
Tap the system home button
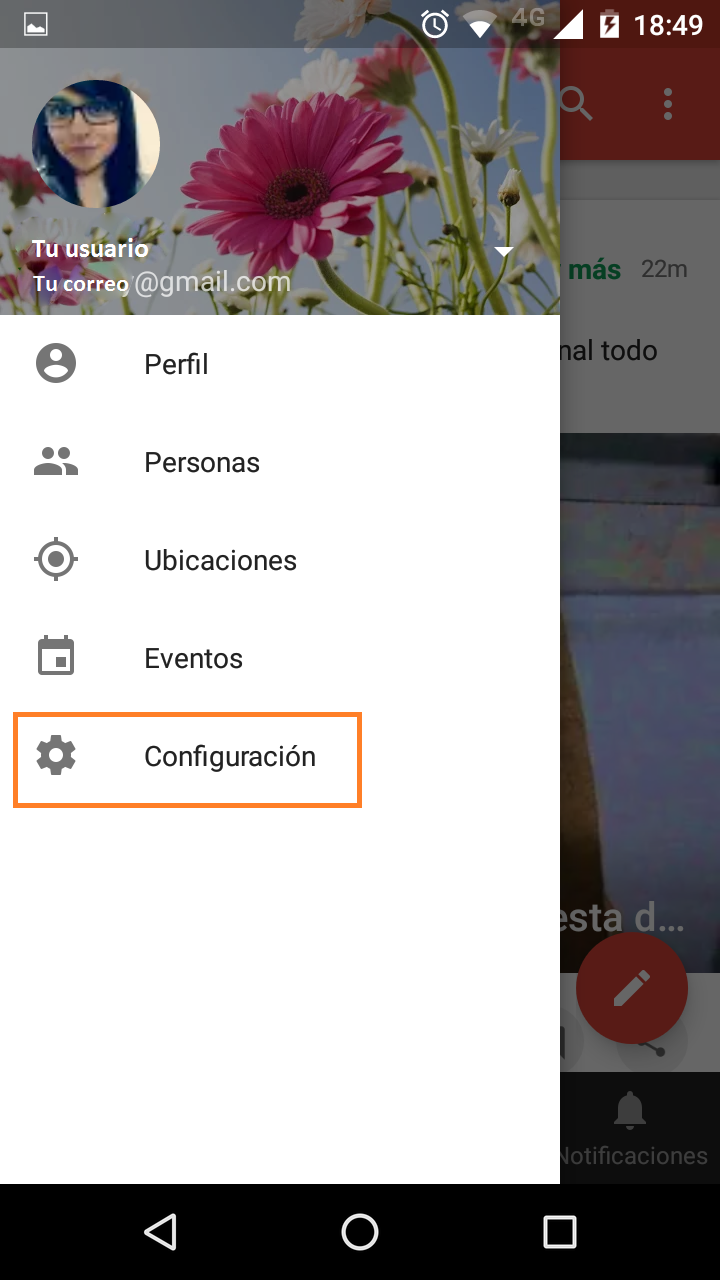[360, 1232]
